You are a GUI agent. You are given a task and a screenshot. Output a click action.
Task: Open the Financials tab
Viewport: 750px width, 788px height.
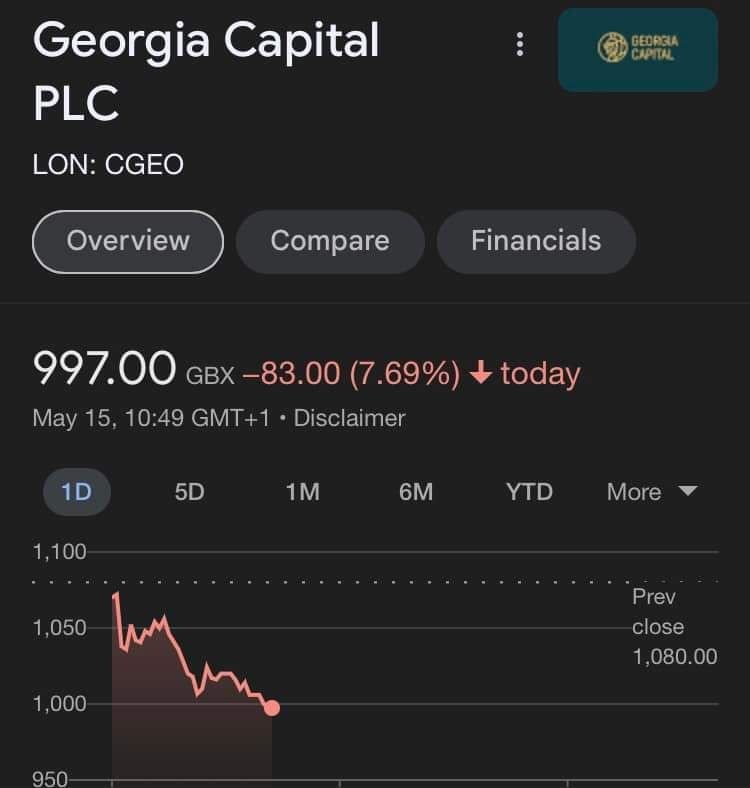536,241
